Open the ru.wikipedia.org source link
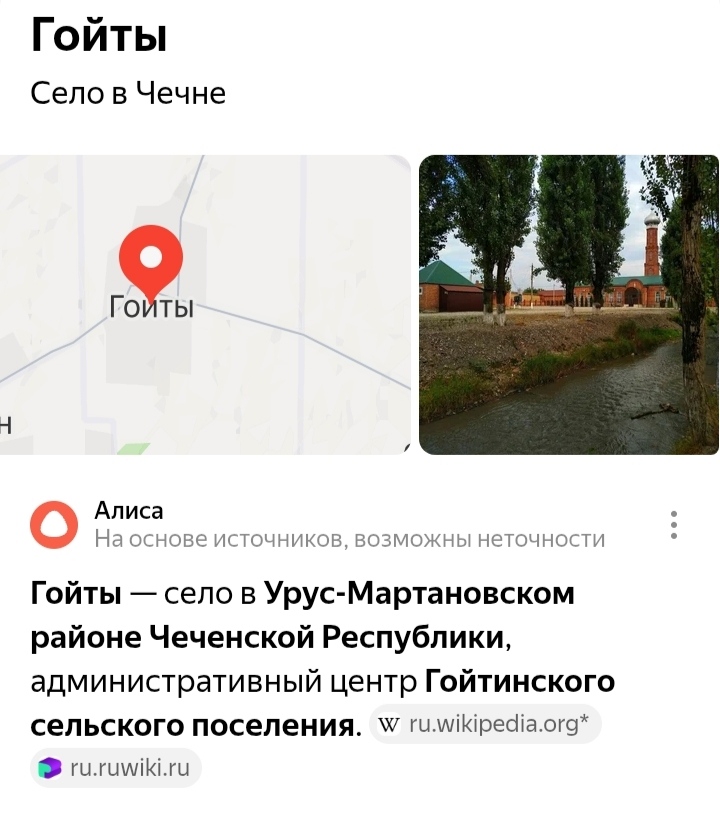This screenshot has height=813, width=720. (x=486, y=724)
